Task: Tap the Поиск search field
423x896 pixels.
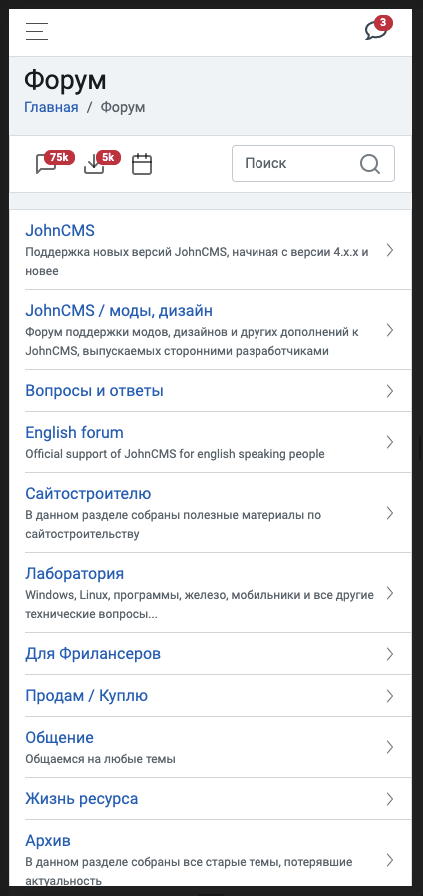Action: point(313,163)
